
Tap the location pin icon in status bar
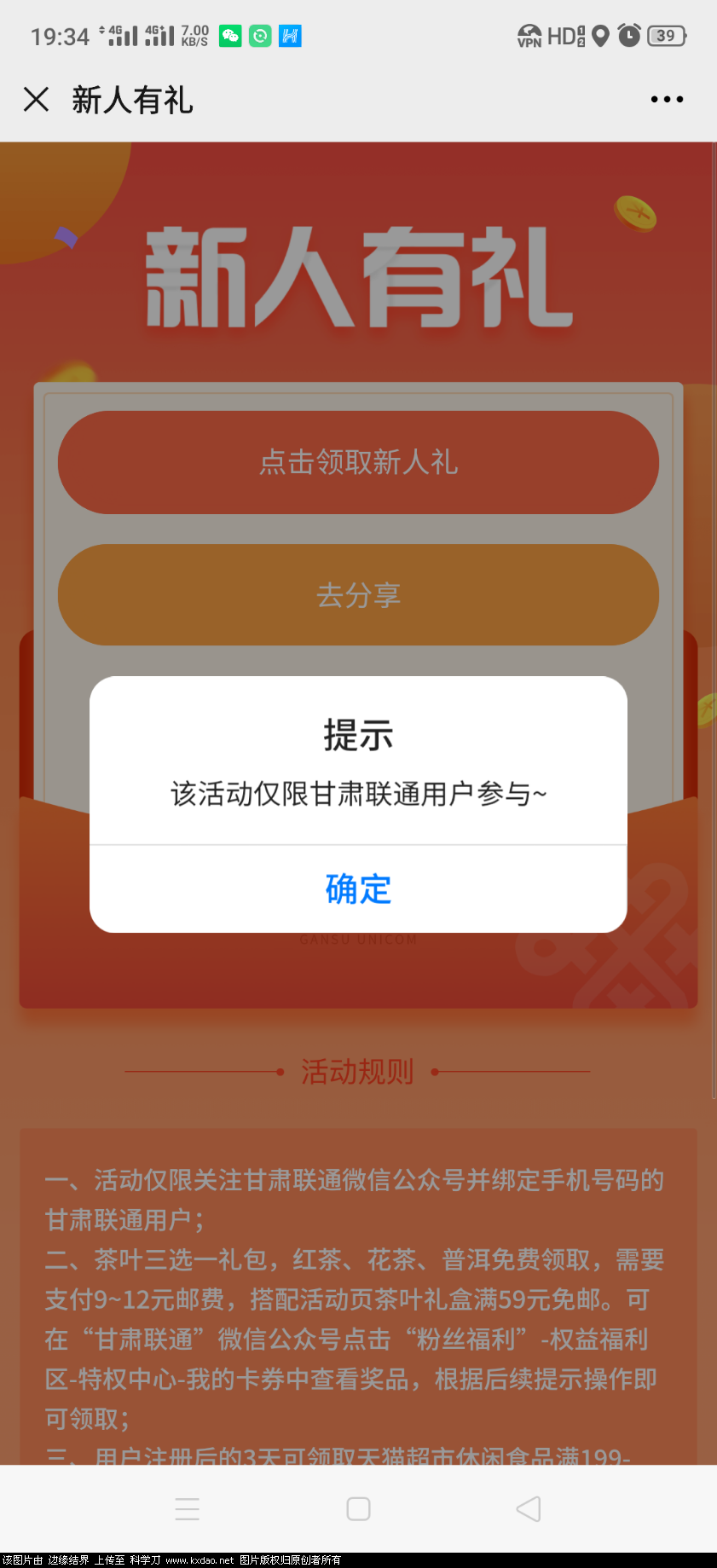[599, 36]
